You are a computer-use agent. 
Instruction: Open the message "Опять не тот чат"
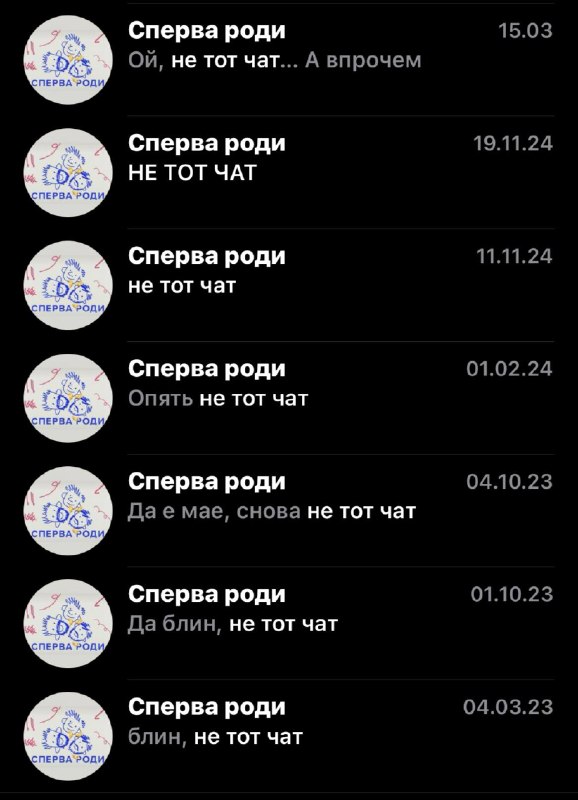(289, 398)
